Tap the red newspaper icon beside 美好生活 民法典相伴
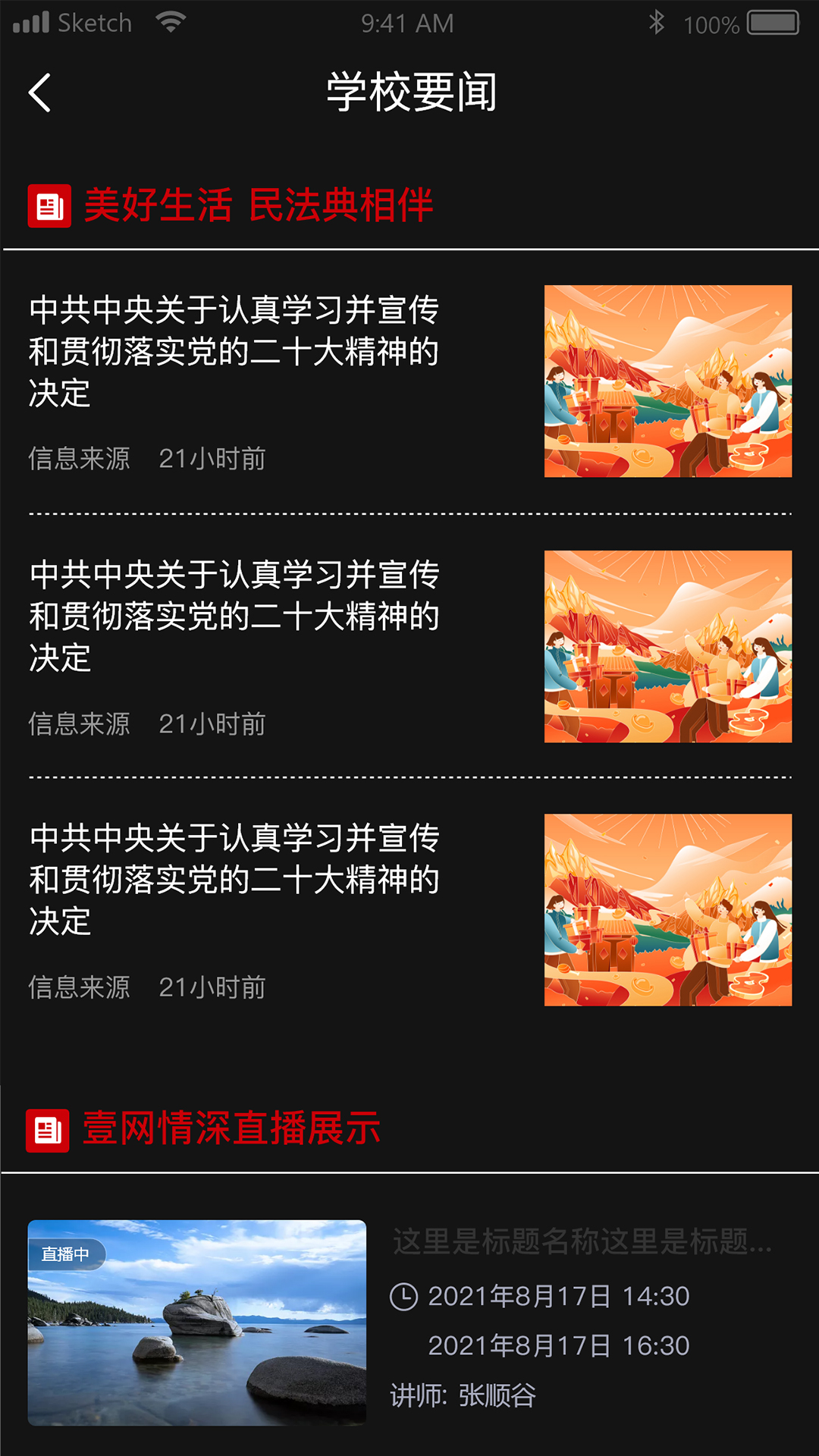The height and width of the screenshot is (1456, 819). [49, 203]
